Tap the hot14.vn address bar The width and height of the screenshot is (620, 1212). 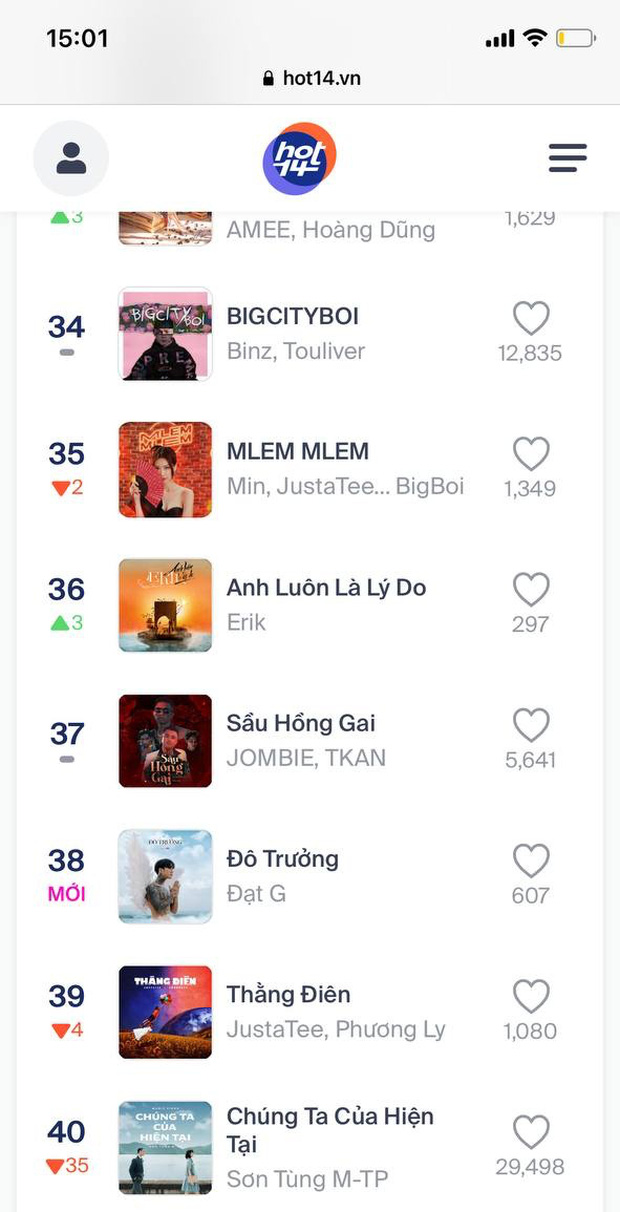pos(310,78)
